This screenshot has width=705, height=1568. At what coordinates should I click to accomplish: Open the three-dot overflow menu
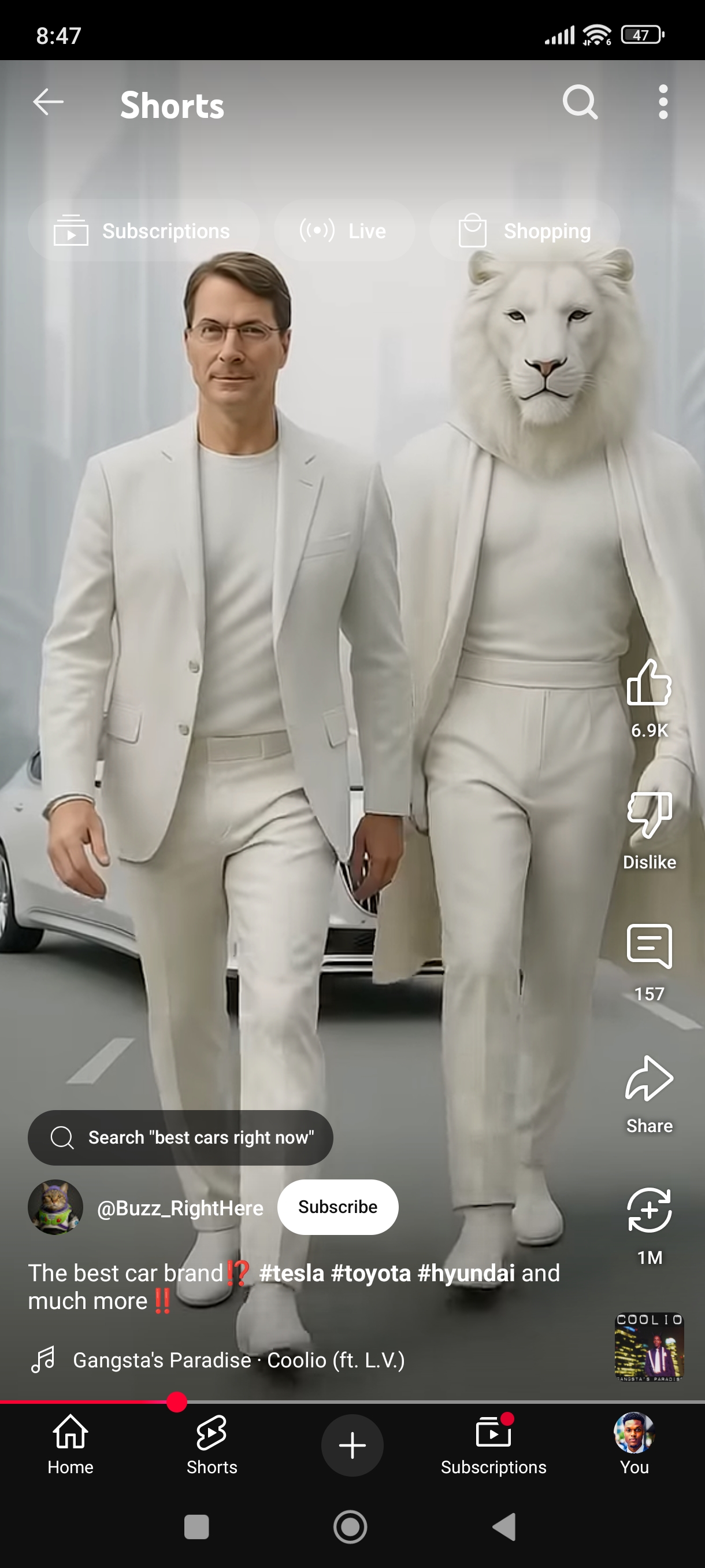[x=662, y=102]
